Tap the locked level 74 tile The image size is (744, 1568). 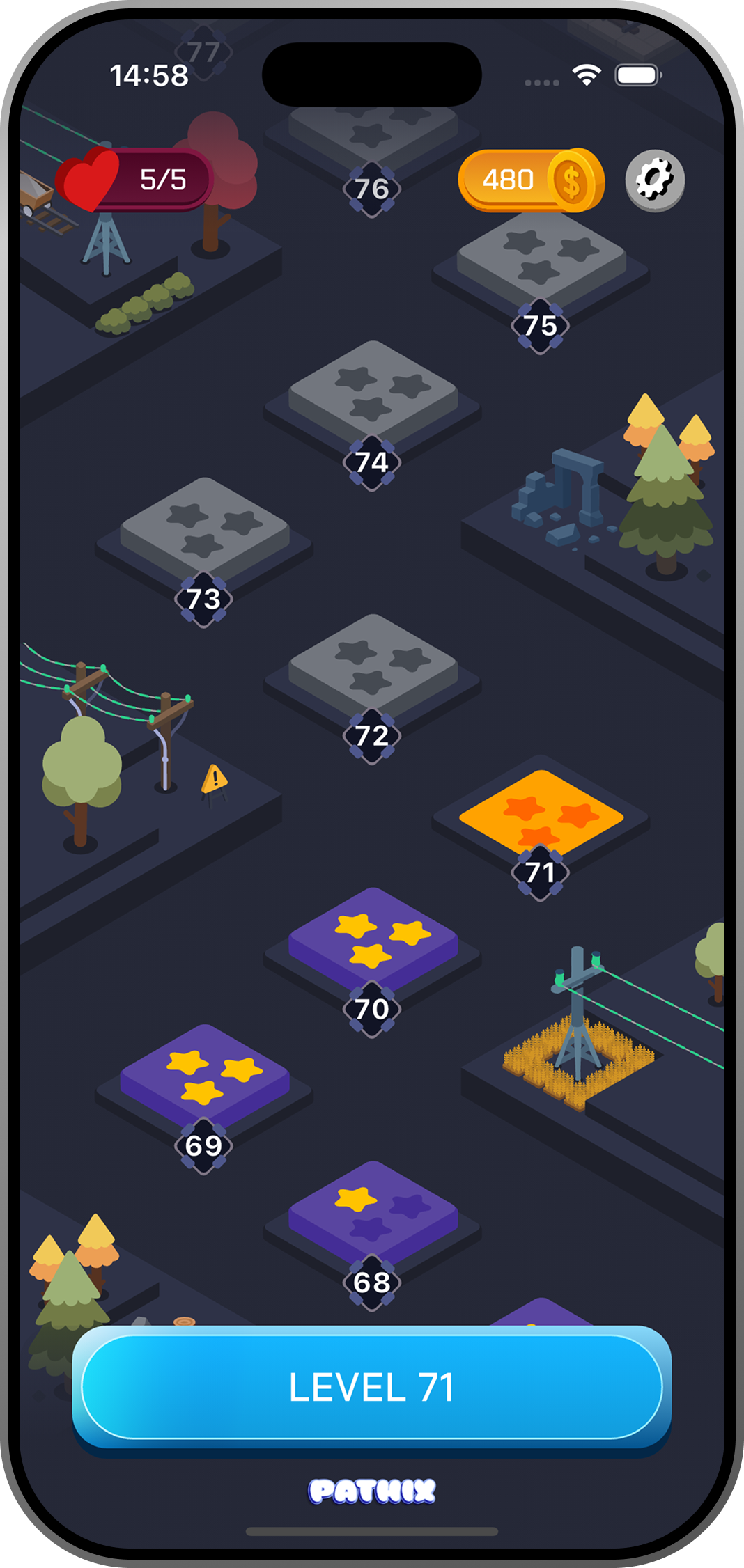[373, 393]
